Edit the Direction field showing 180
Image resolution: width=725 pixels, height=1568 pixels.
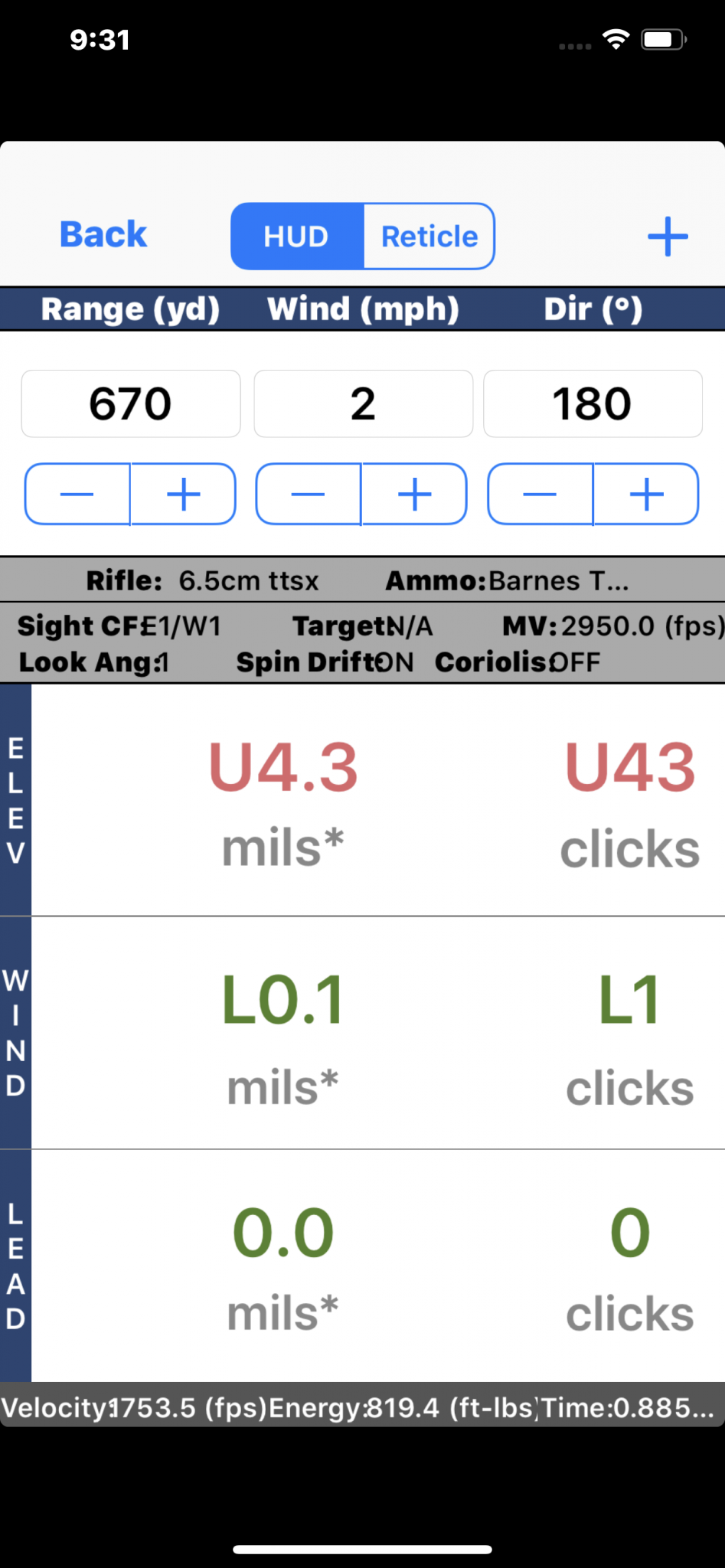593,403
